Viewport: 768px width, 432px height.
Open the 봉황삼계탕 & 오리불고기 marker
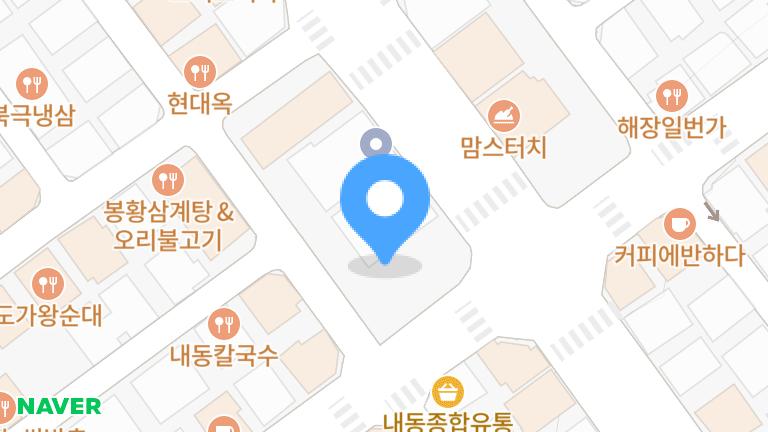[168, 180]
